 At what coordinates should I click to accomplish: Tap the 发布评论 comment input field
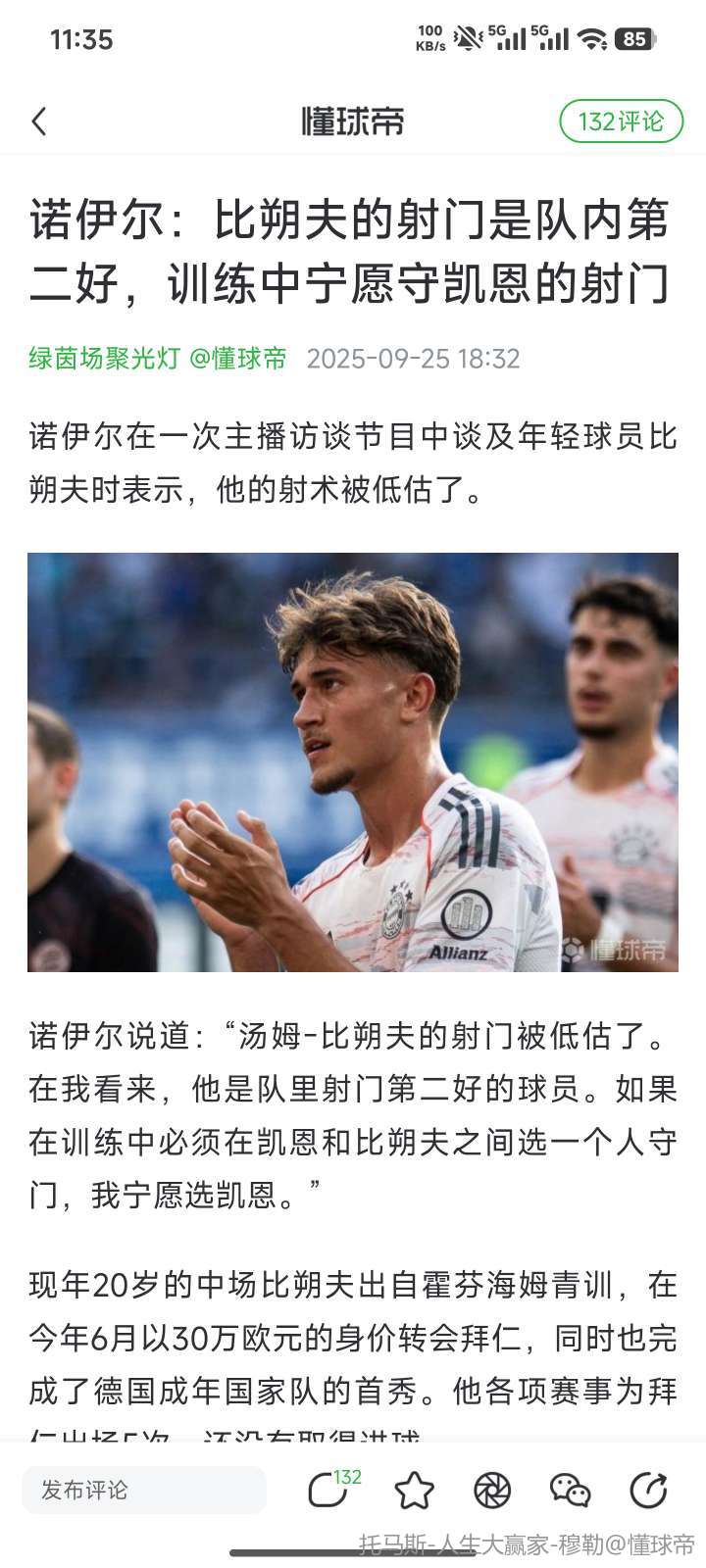click(x=144, y=1490)
